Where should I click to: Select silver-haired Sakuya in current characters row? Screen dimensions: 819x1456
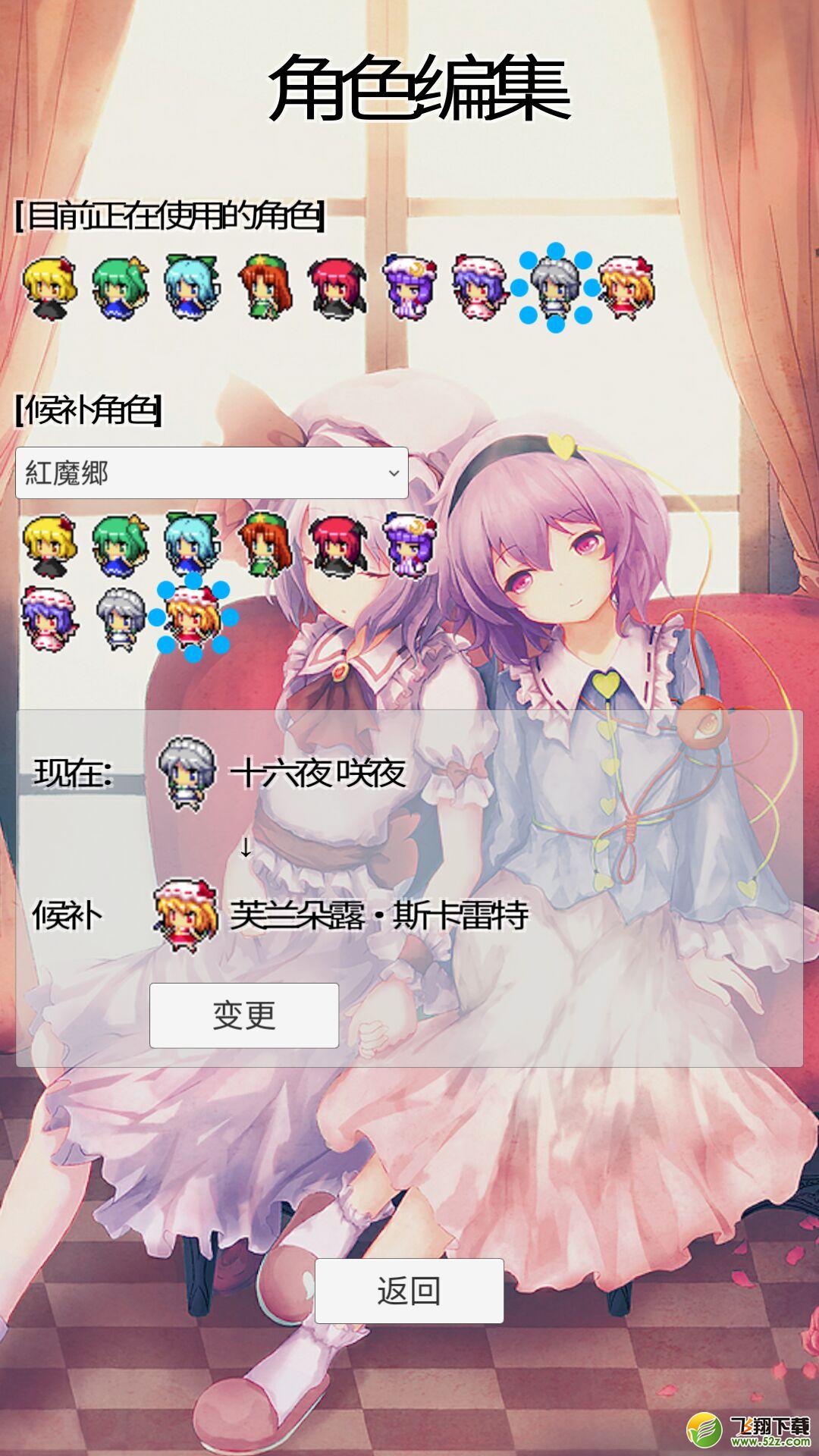click(x=555, y=287)
